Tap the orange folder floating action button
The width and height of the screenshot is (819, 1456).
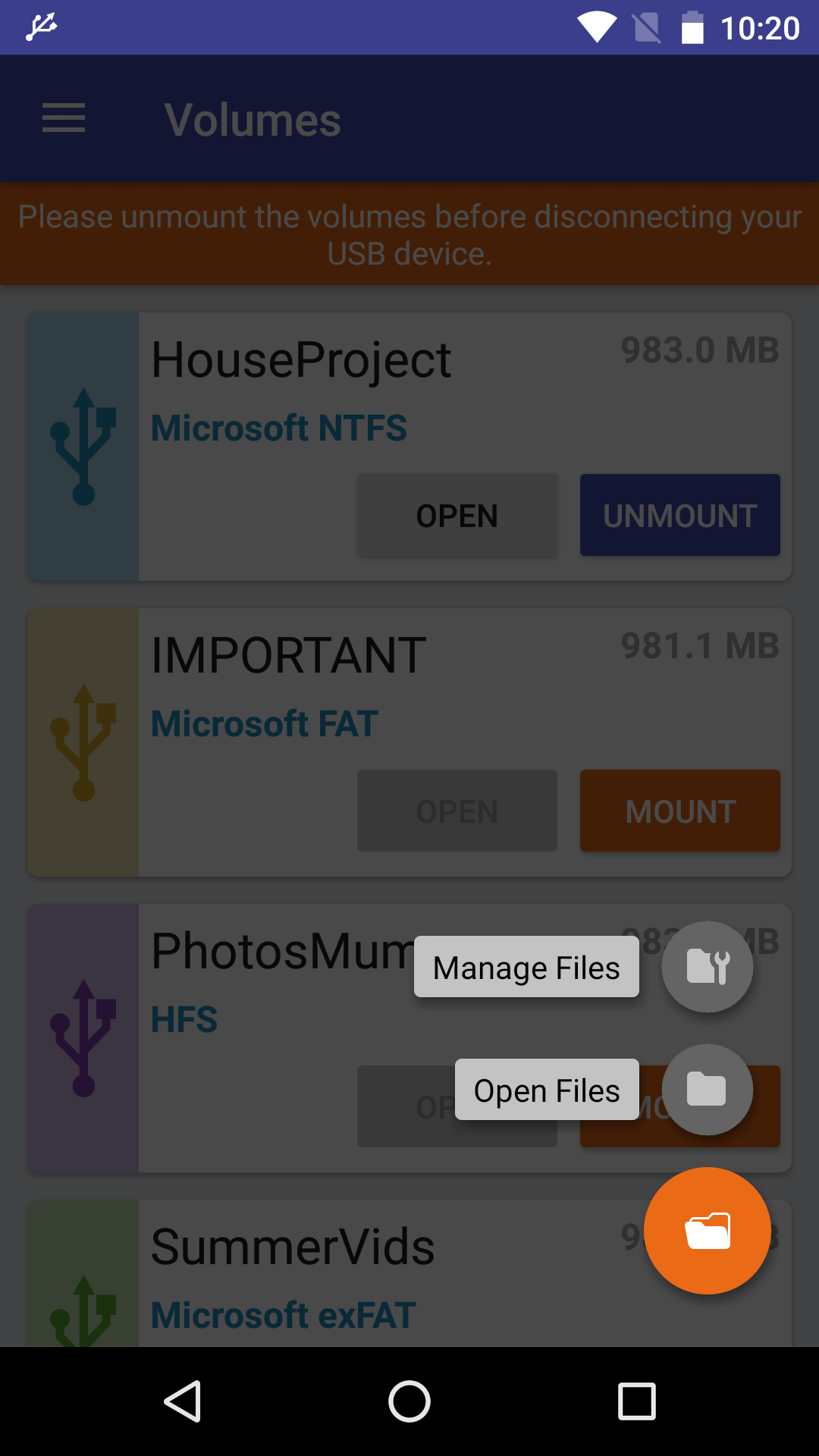click(x=707, y=1230)
